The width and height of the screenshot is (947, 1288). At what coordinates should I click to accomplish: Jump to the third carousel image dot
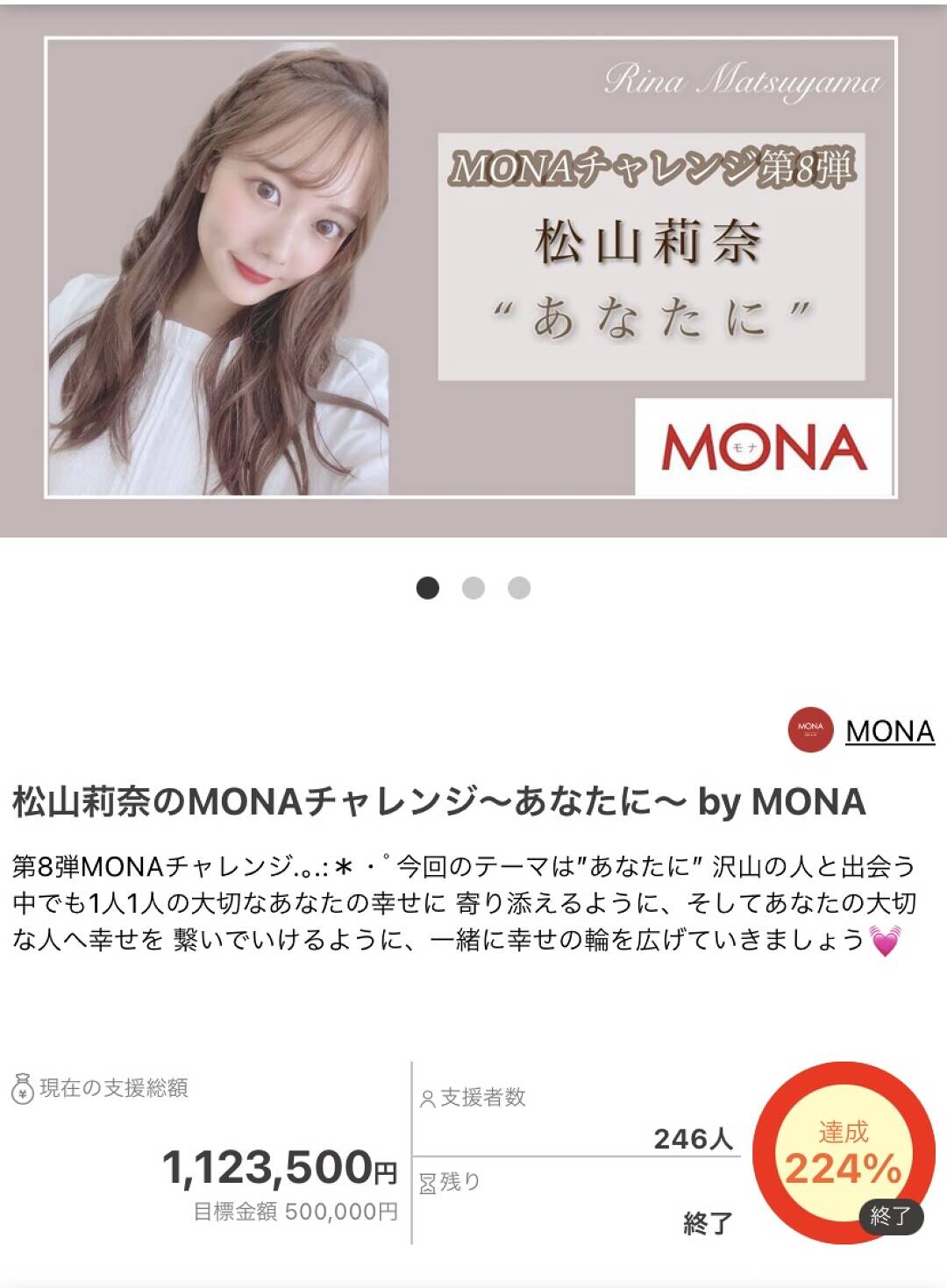pyautogui.click(x=519, y=587)
